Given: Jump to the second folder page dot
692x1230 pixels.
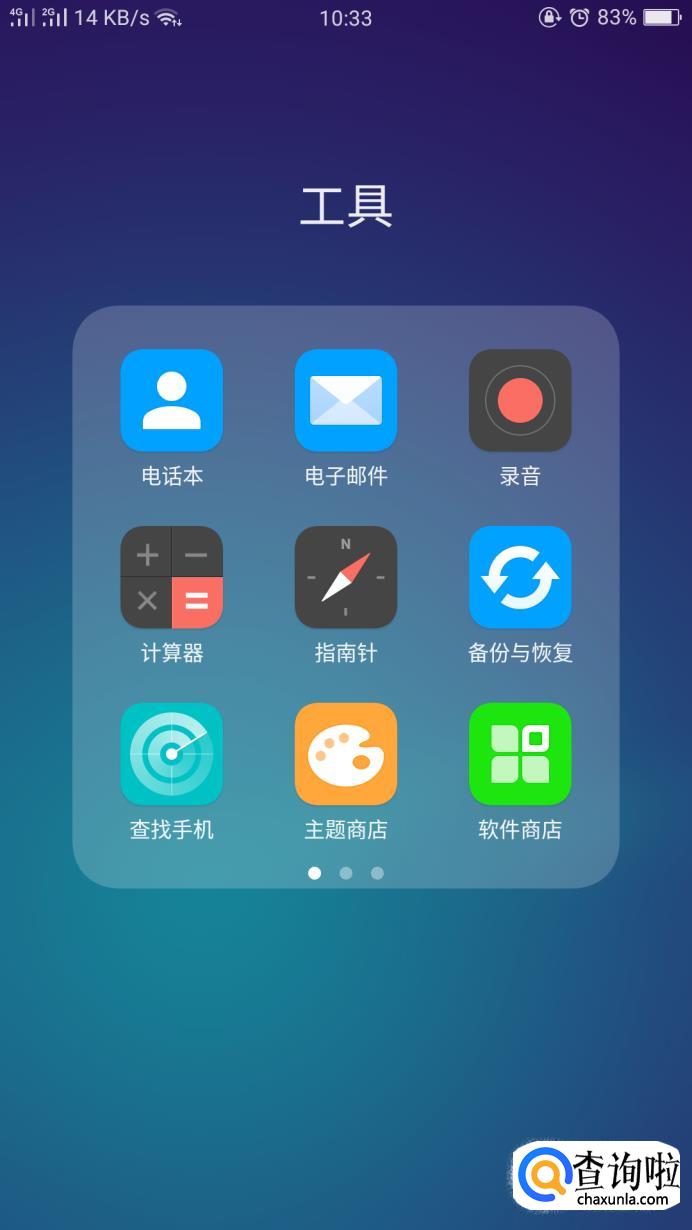Looking at the screenshot, I should click(346, 873).
